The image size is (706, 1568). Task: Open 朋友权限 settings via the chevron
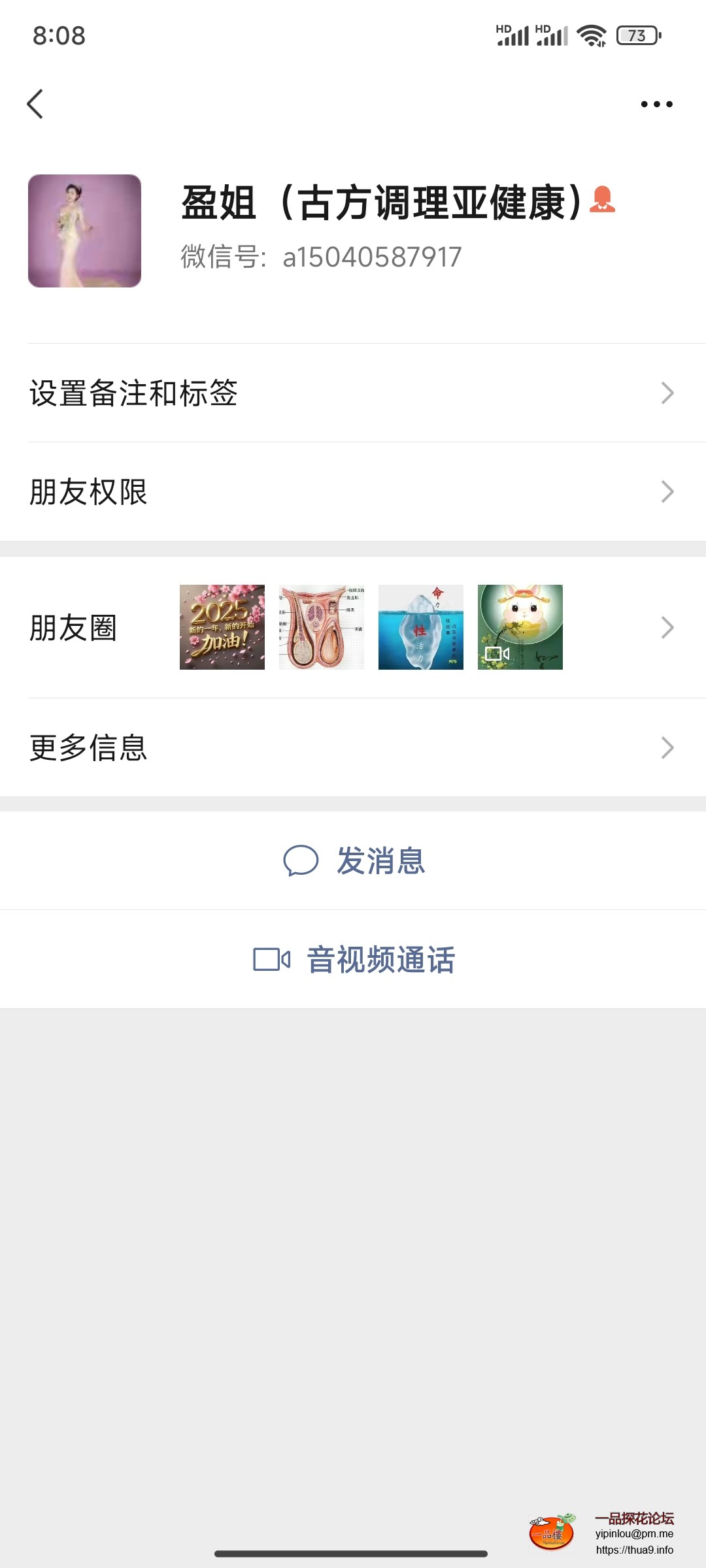click(x=667, y=491)
